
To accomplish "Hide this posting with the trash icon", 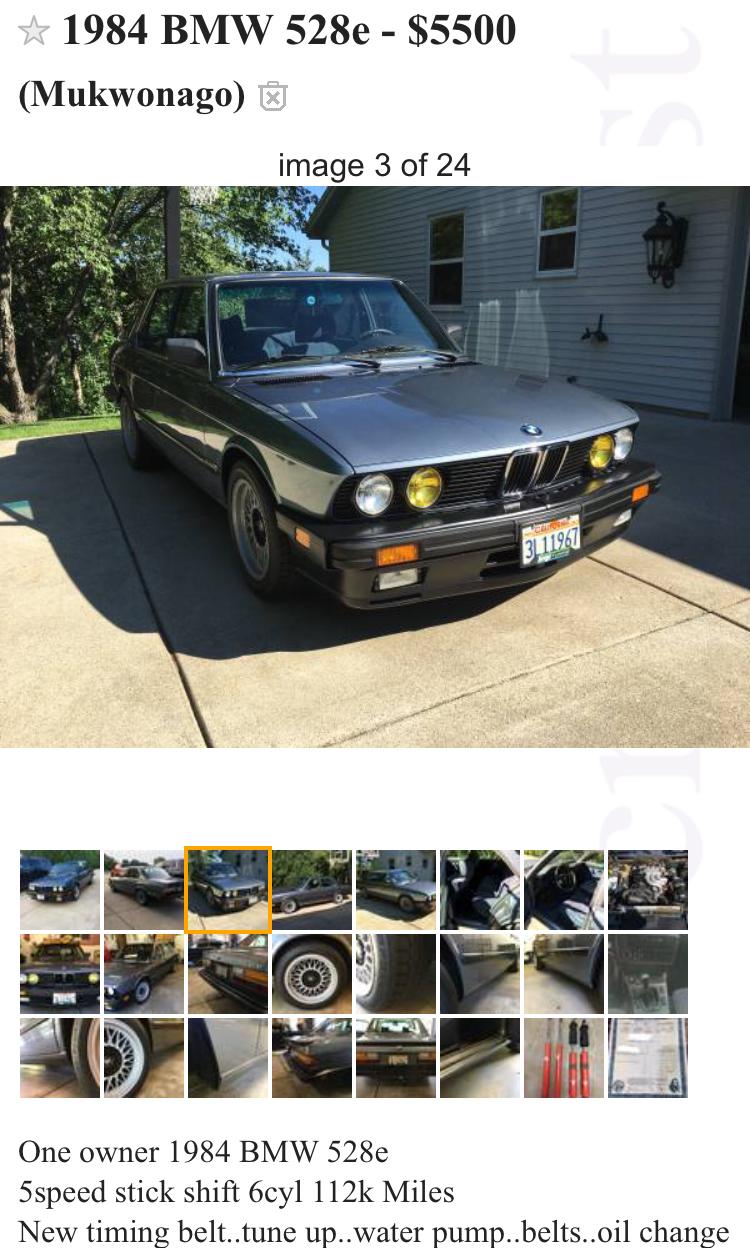I will click(272, 96).
